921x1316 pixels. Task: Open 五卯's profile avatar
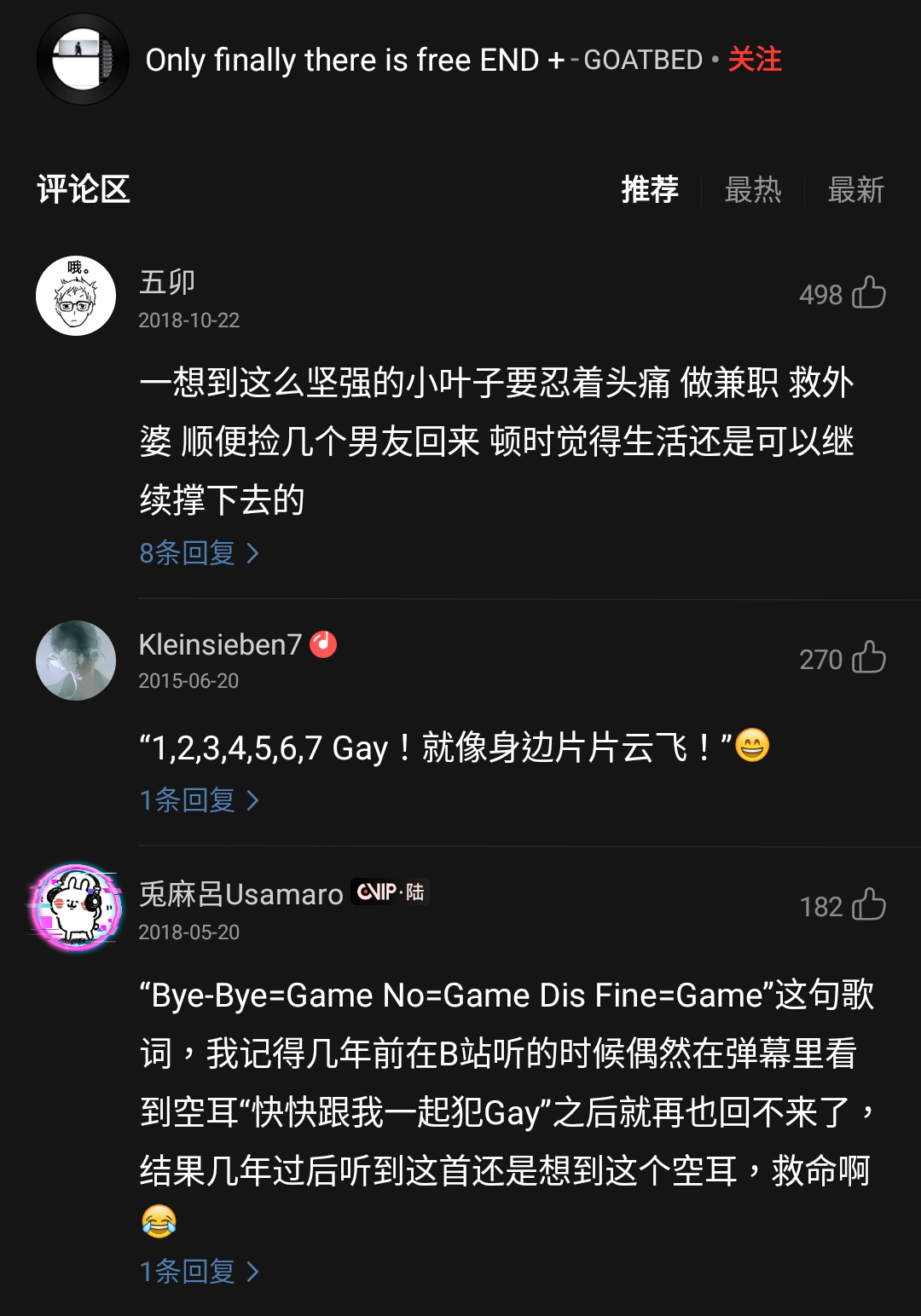(76, 296)
